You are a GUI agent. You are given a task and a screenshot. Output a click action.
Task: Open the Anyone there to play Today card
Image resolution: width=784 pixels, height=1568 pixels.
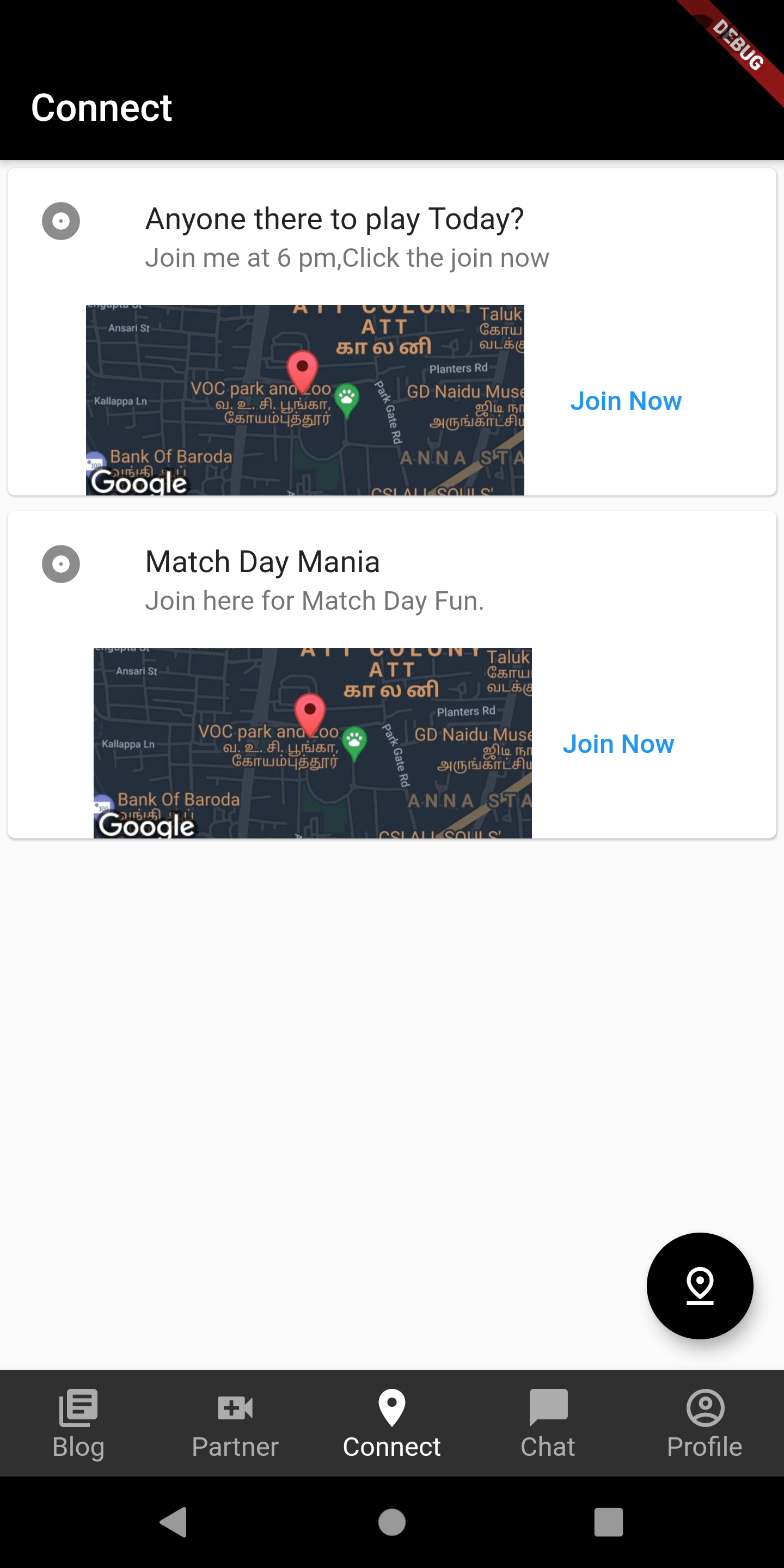pos(392,332)
